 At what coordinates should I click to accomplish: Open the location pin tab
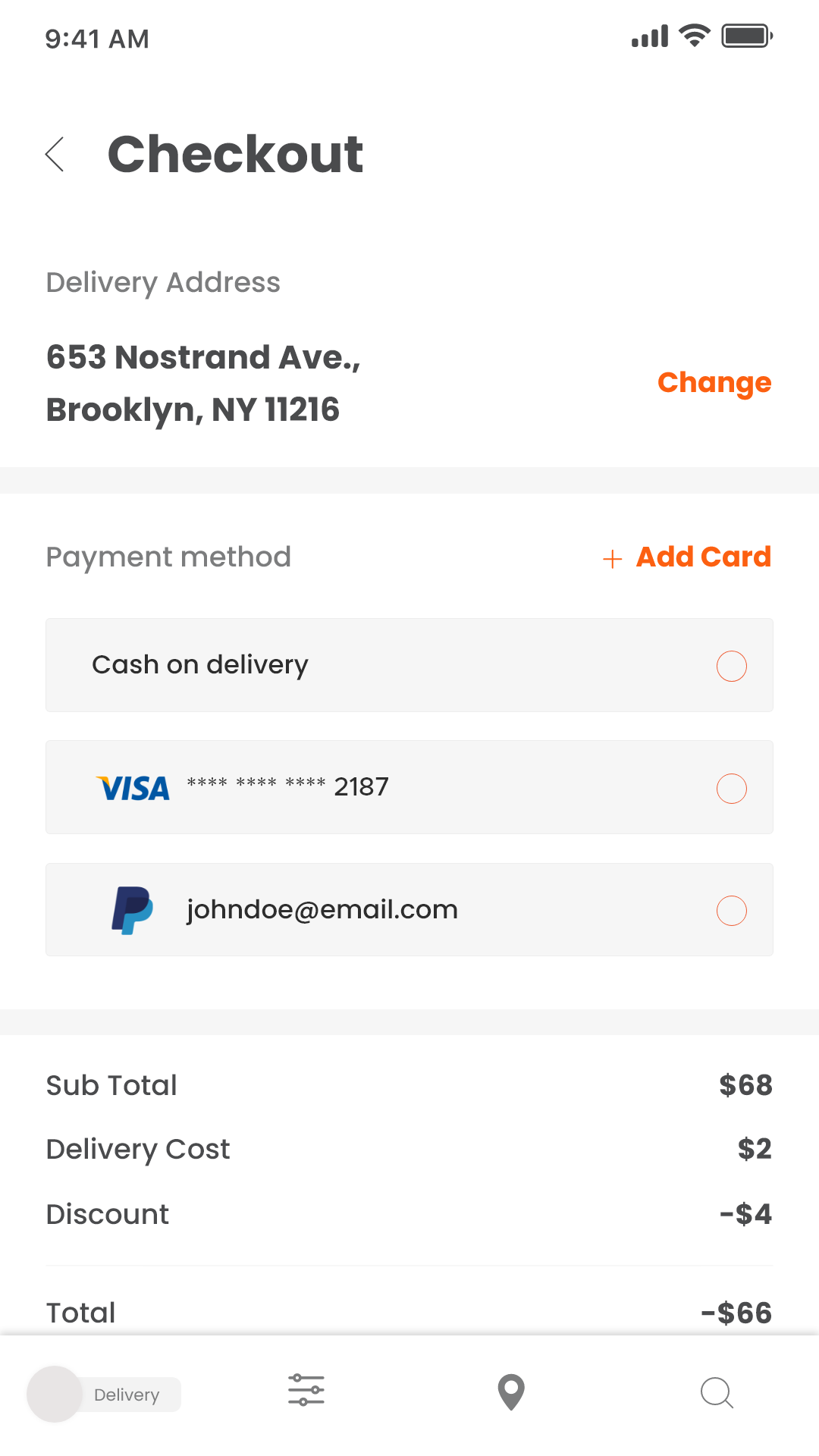pyautogui.click(x=511, y=1392)
